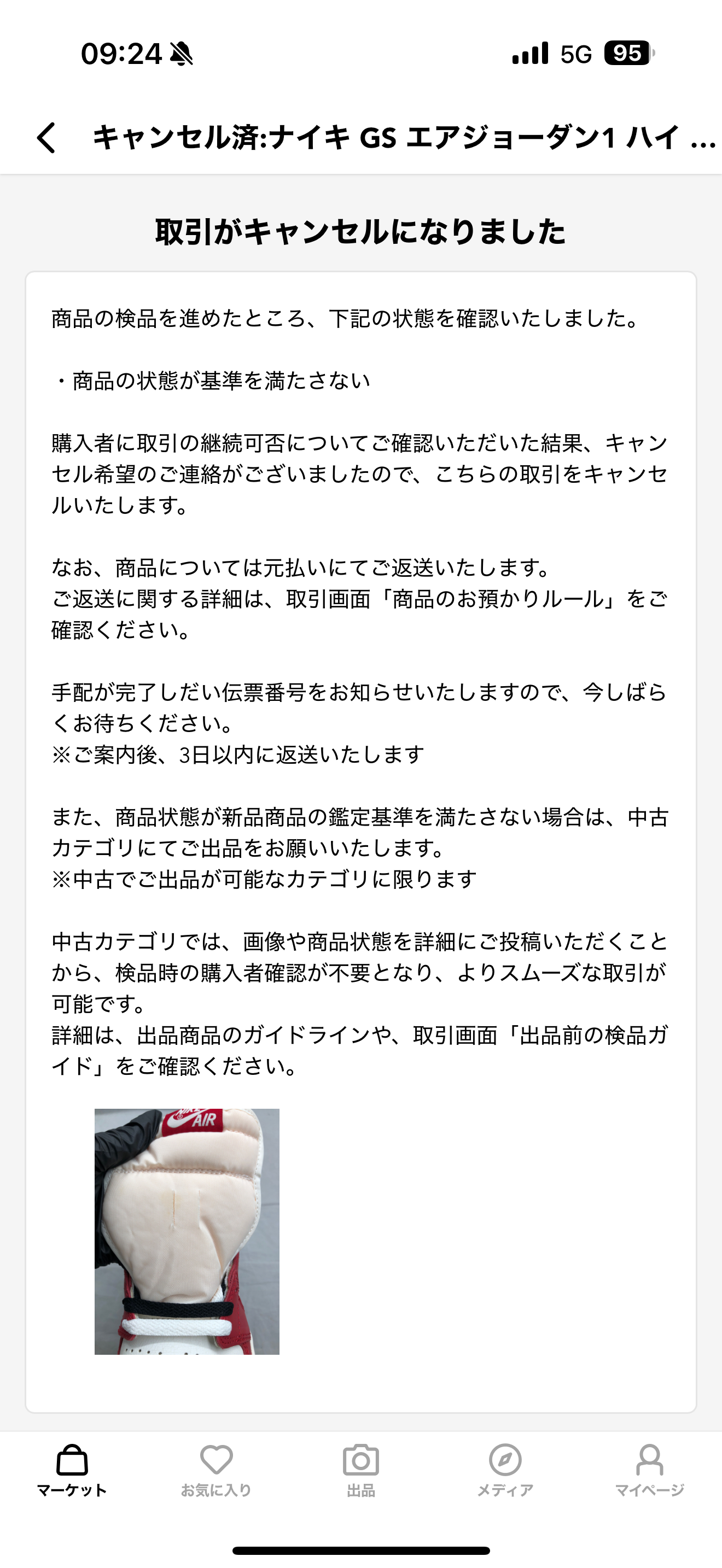Switch to the メディア tab
722x1568 pixels.
pos(505,1470)
